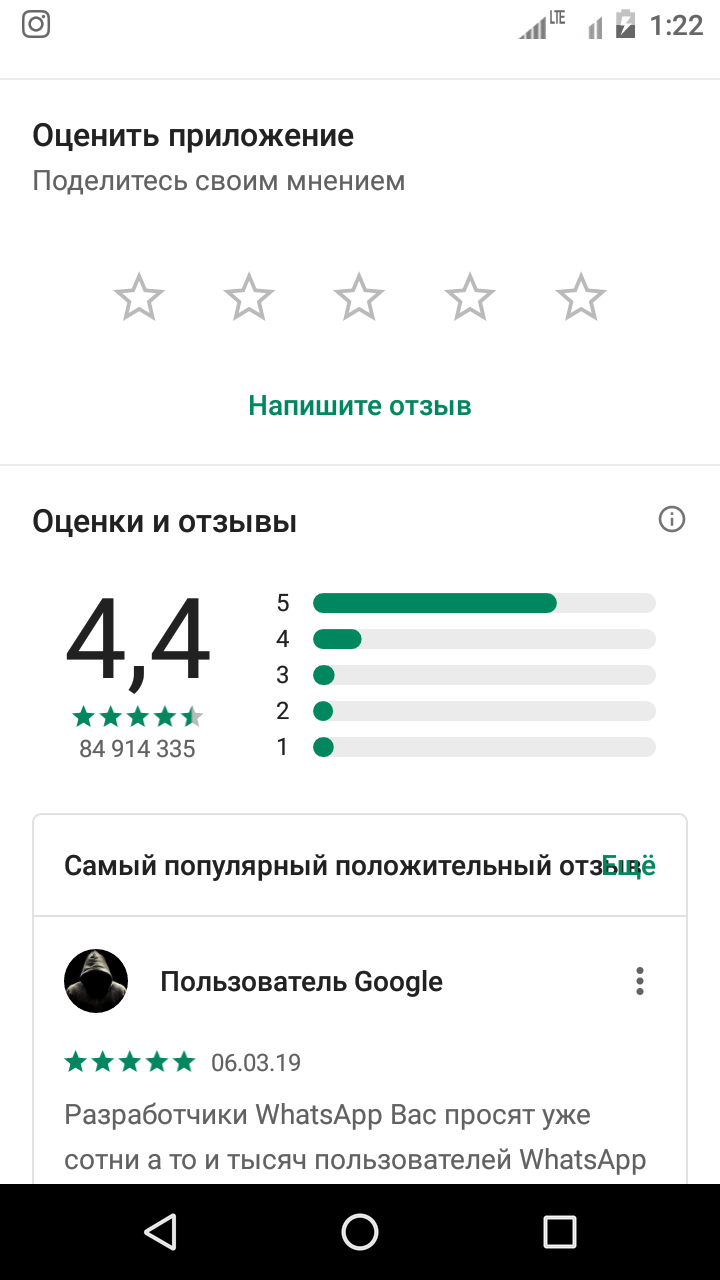Give the app five stars

(581, 298)
